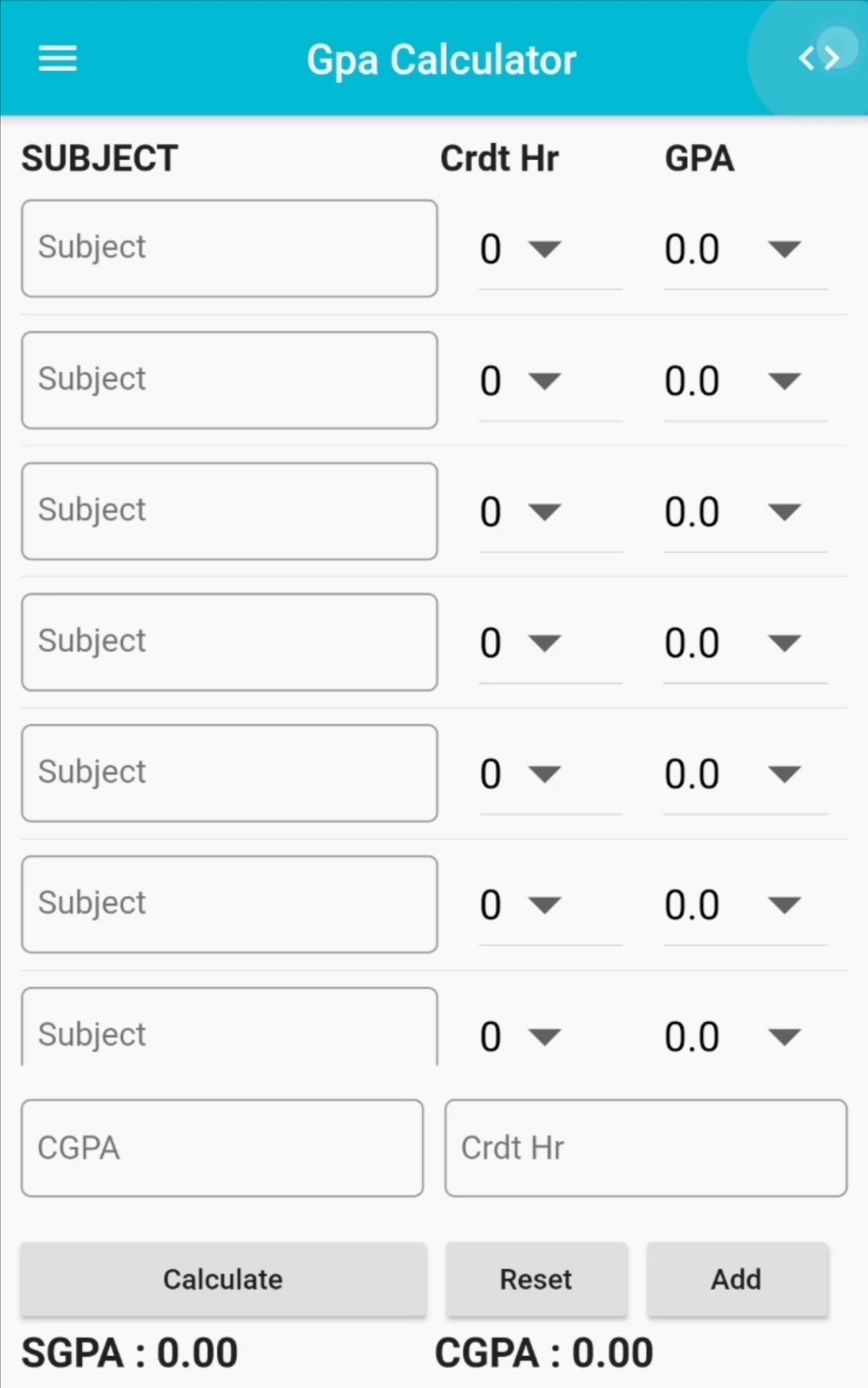
Task: Select the second Subject text field
Action: click(230, 380)
